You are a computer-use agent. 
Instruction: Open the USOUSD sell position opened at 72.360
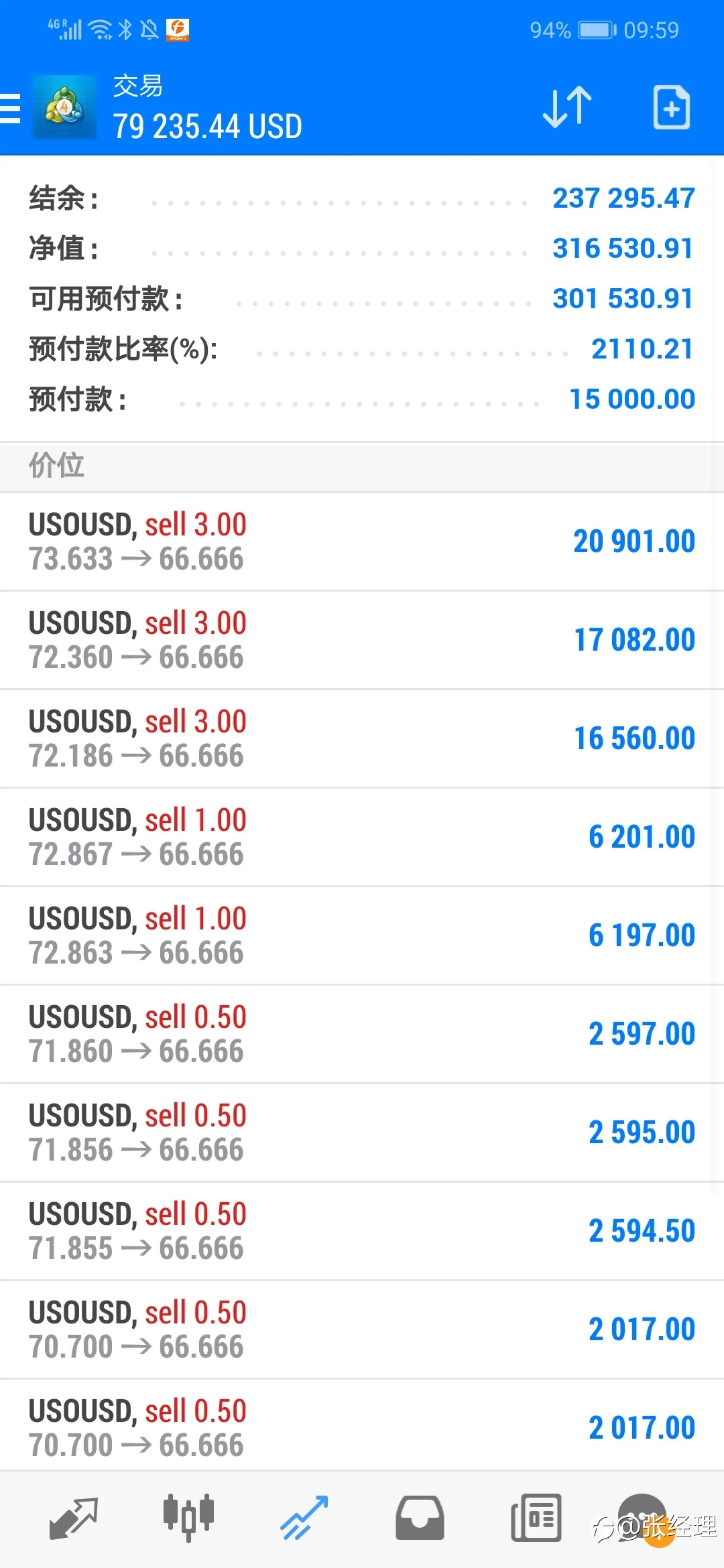pyautogui.click(x=362, y=640)
